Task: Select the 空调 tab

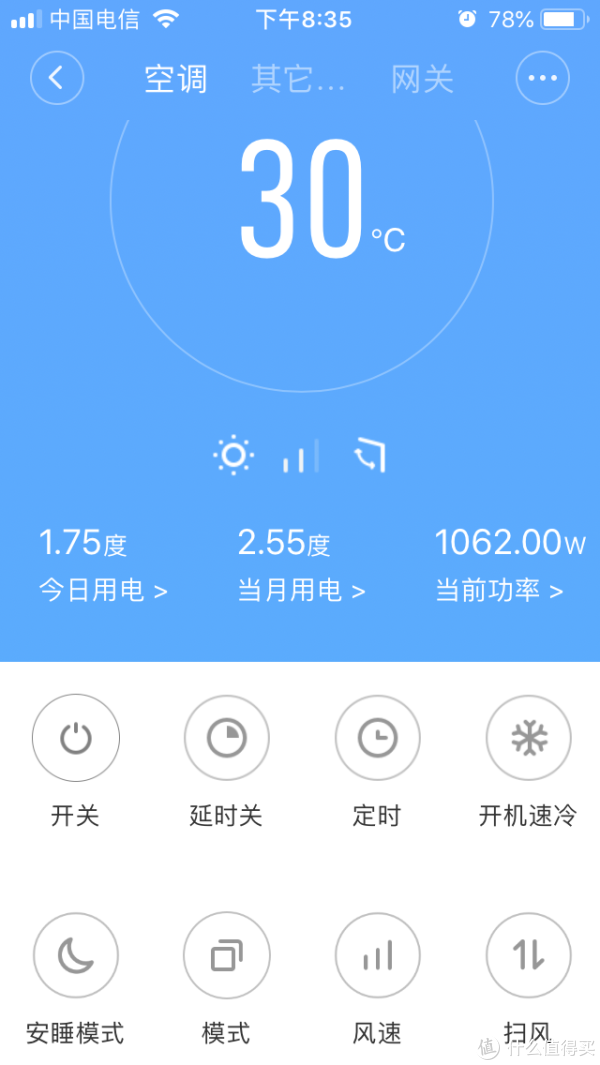Action: [175, 79]
